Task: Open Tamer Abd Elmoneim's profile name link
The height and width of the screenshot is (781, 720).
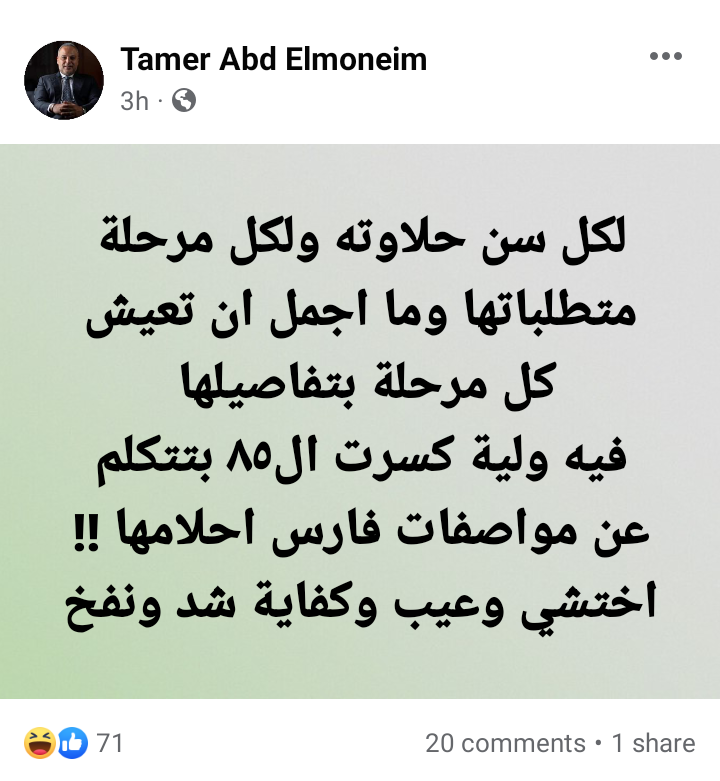Action: [273, 60]
